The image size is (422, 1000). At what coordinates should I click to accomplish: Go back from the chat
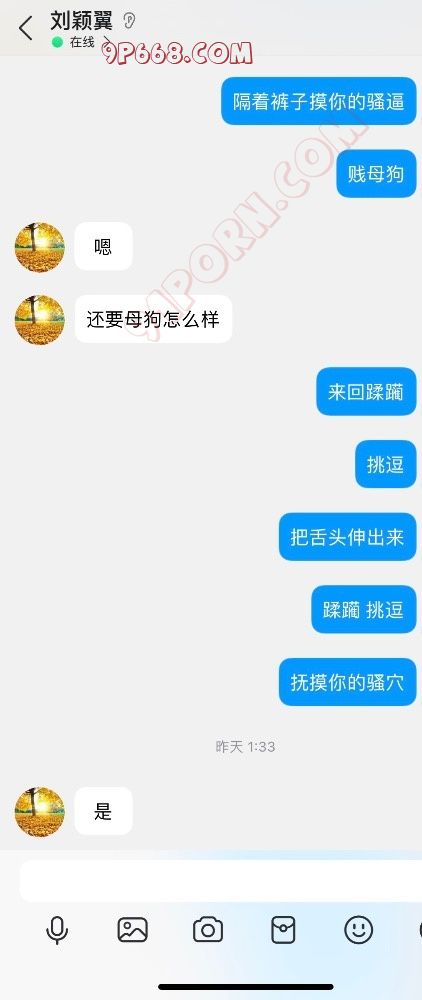(x=25, y=29)
